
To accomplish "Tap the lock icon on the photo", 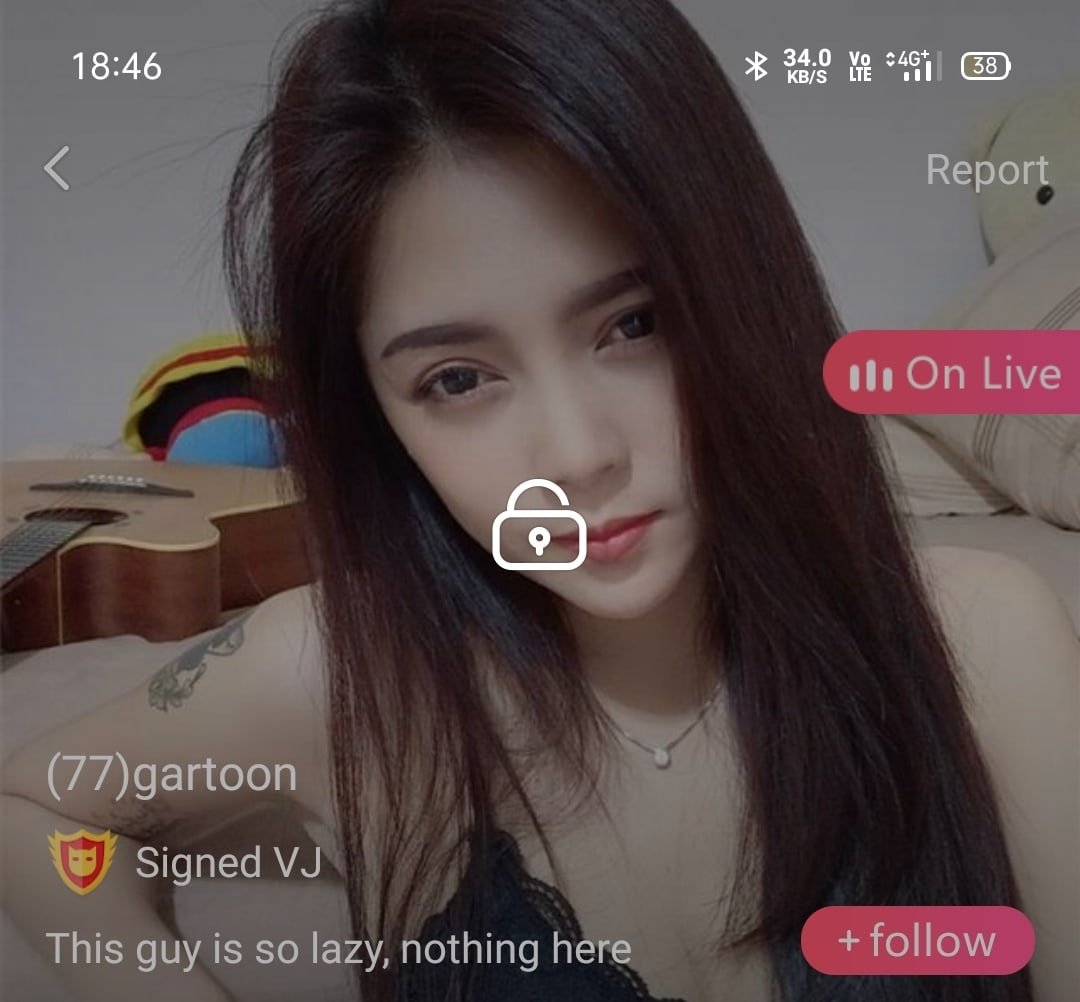I will click(539, 525).
